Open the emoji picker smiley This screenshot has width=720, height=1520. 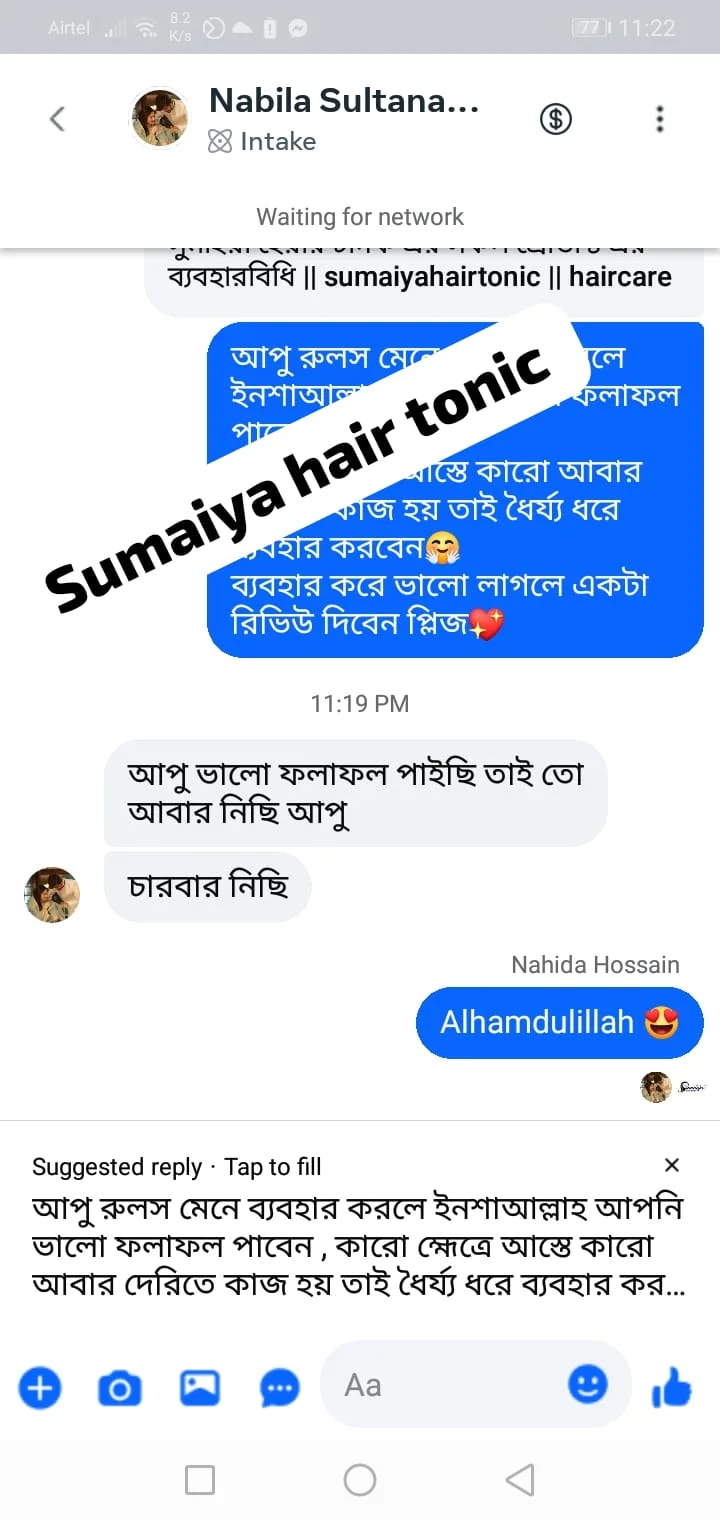(588, 1384)
